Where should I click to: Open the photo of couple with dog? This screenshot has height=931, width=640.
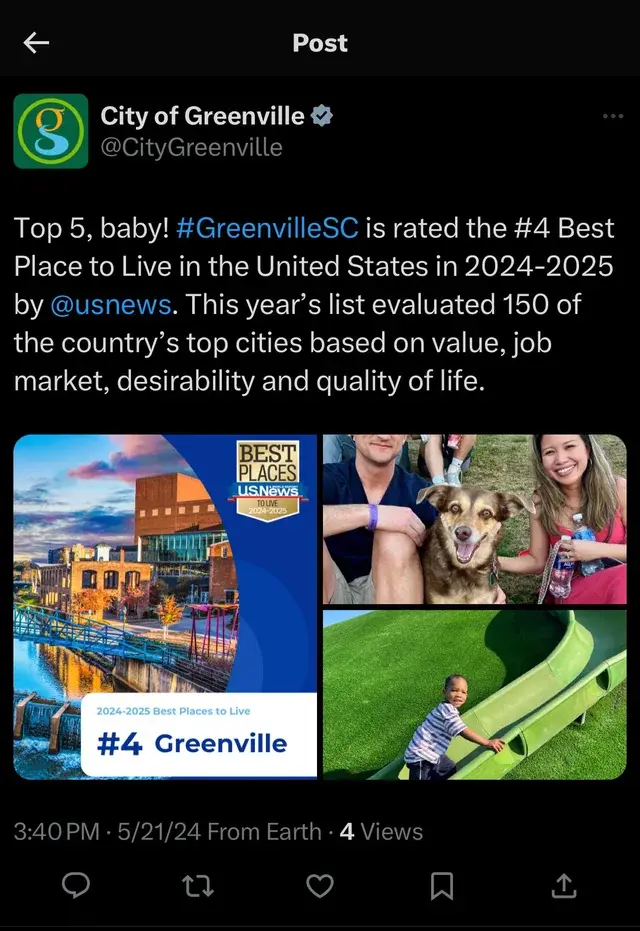pyautogui.click(x=474, y=518)
